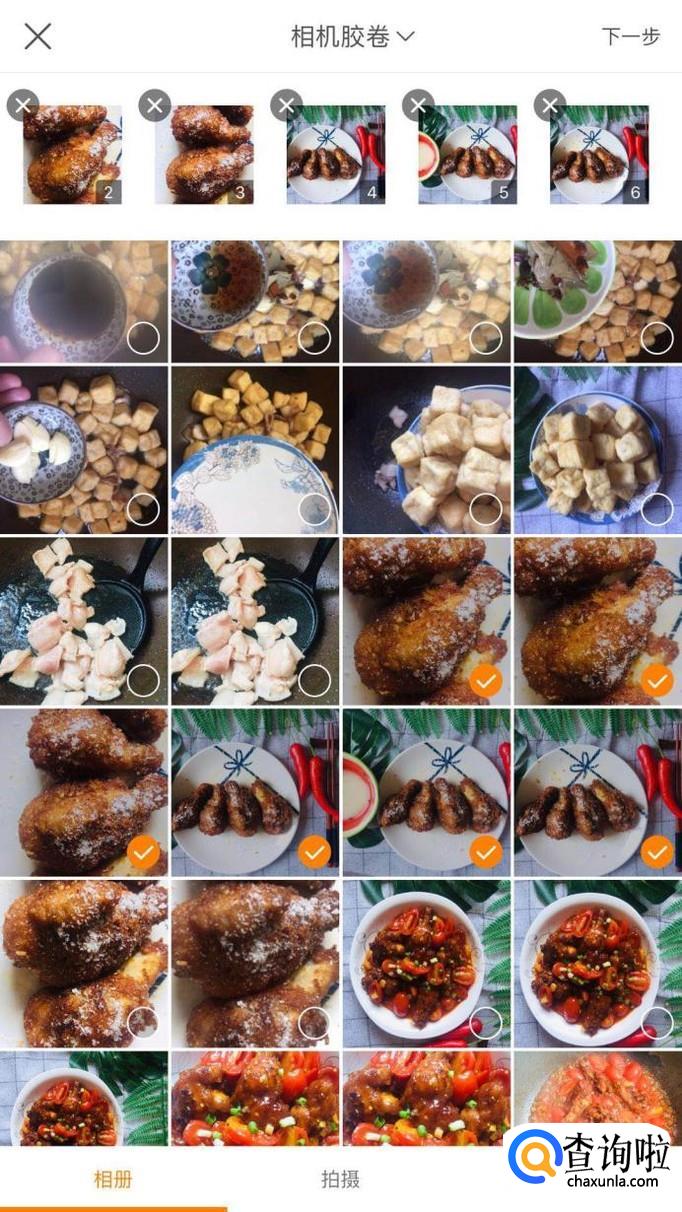Close the photo picker with X
The height and width of the screenshot is (1212, 682).
pyautogui.click(x=38, y=37)
